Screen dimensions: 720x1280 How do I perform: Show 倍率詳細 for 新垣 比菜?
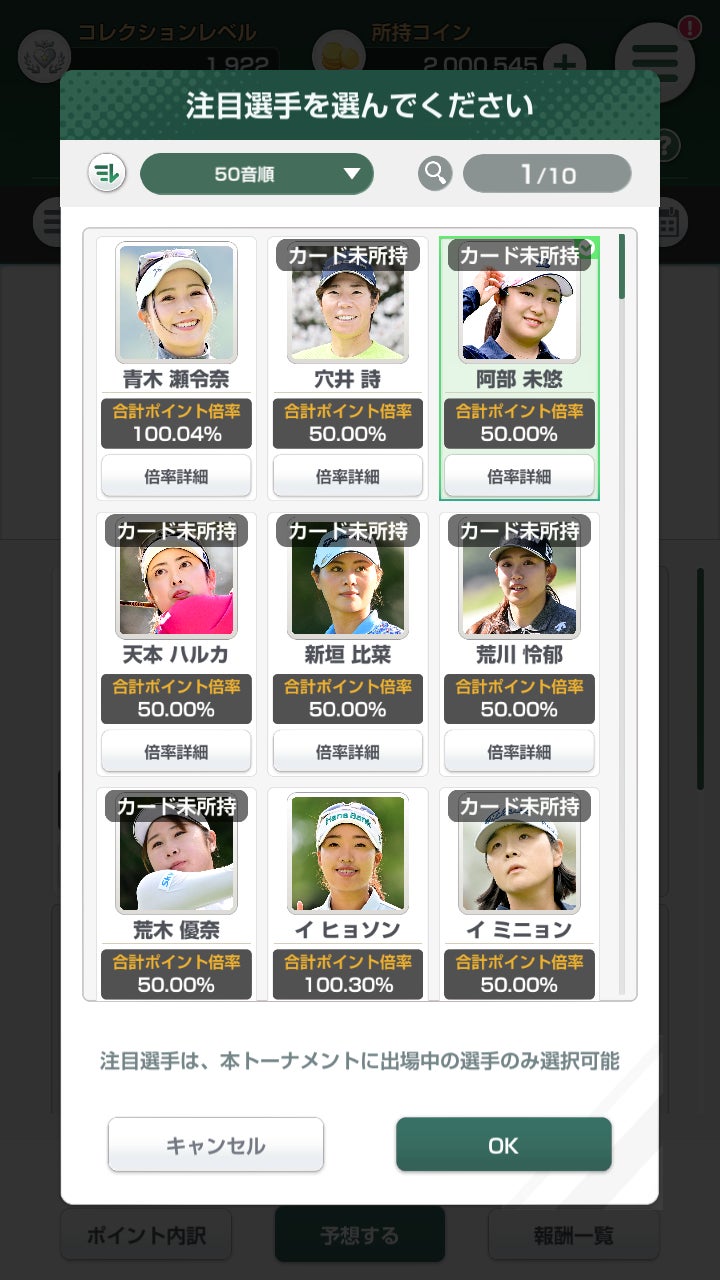tap(347, 751)
